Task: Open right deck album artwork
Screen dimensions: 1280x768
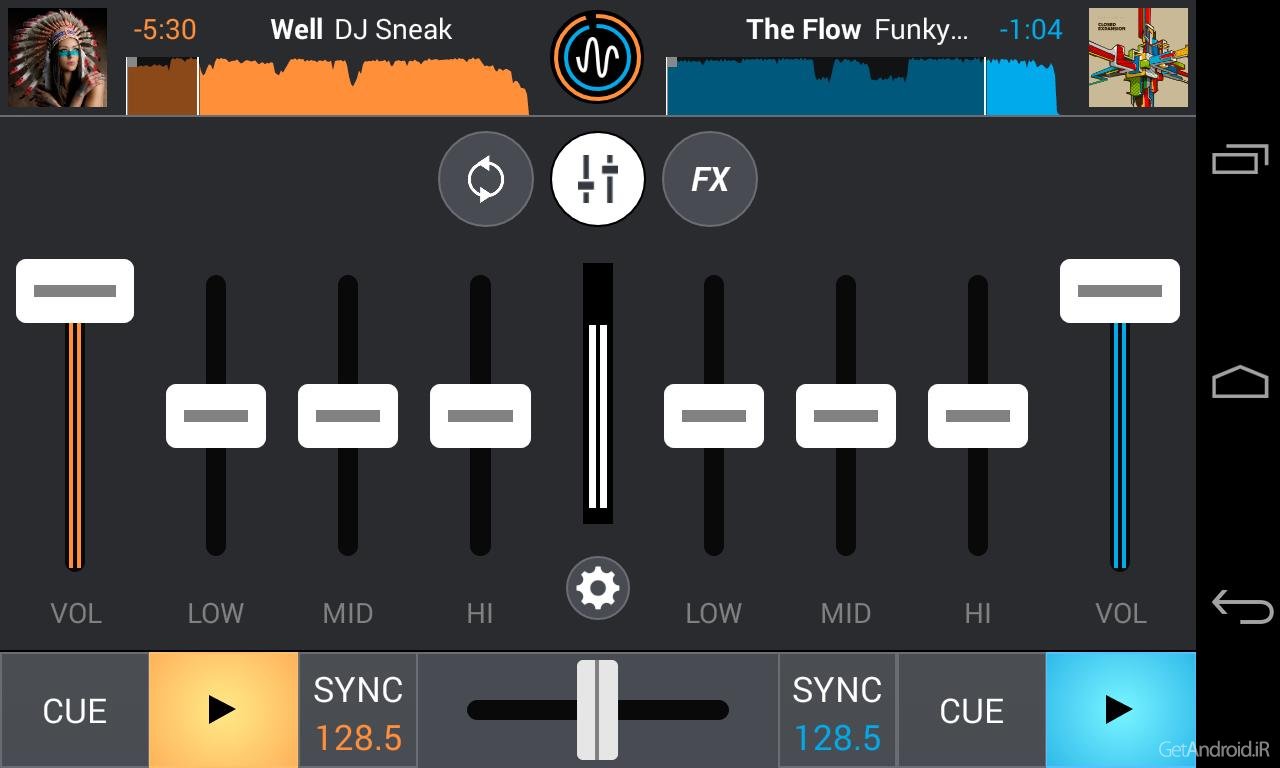Action: pos(1138,57)
